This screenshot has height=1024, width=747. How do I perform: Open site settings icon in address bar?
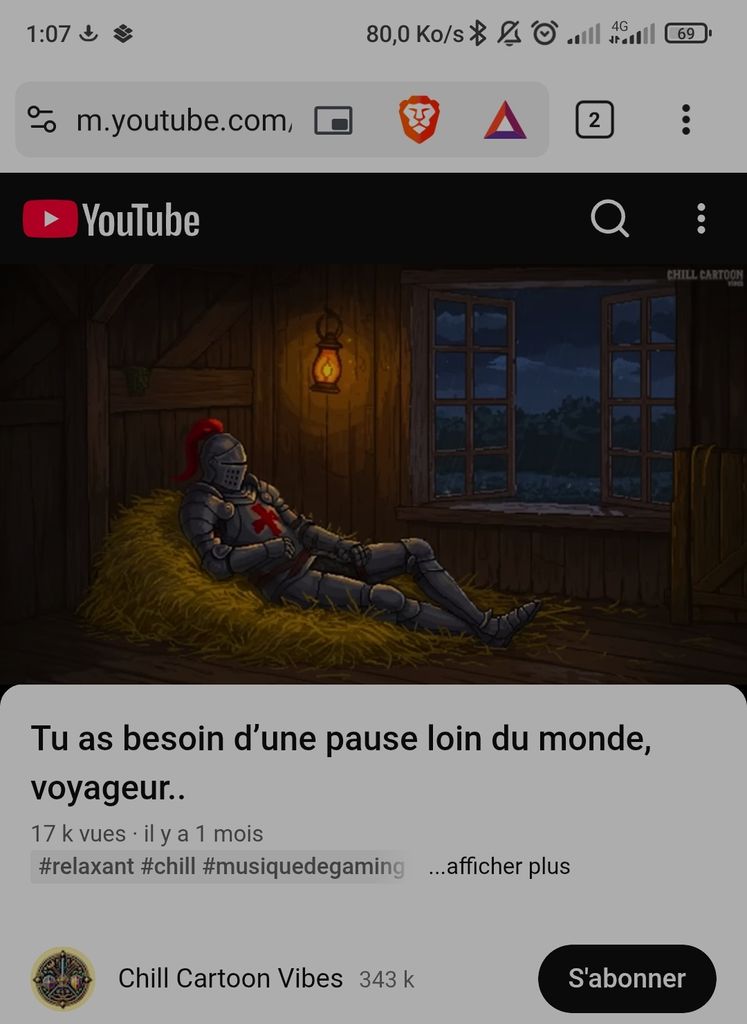(x=42, y=120)
